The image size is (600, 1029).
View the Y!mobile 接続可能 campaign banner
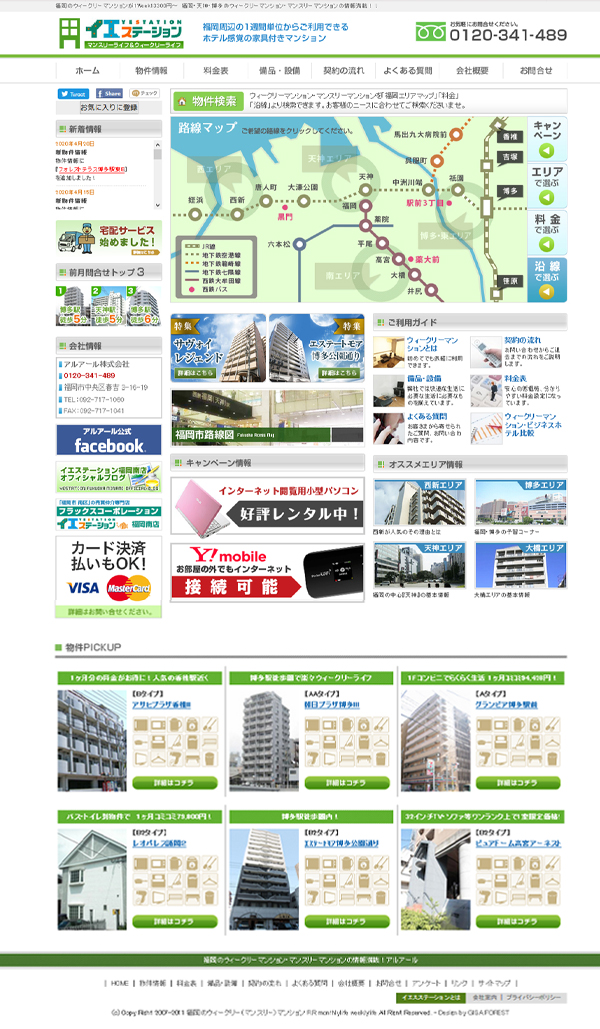point(266,573)
